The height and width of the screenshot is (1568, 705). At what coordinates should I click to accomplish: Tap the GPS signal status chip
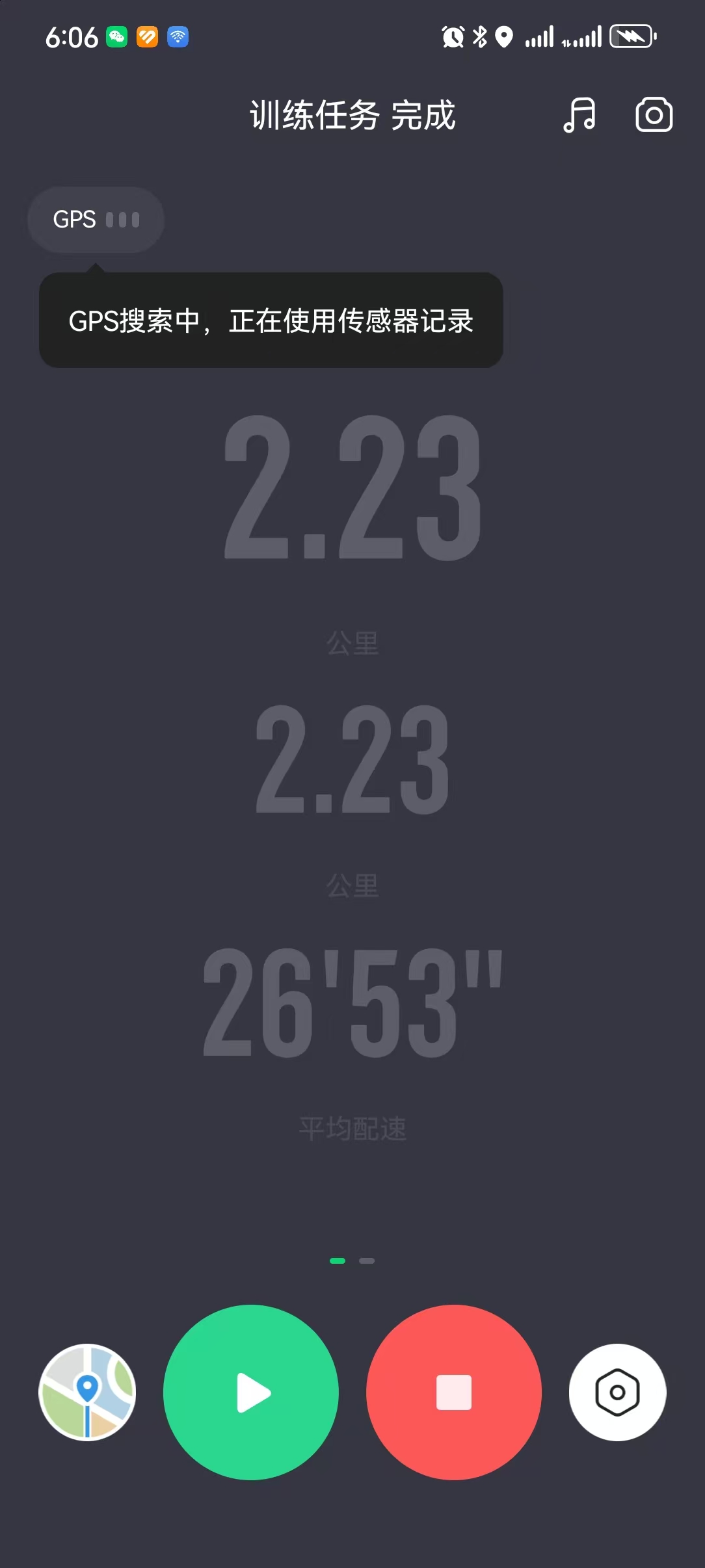click(x=96, y=220)
